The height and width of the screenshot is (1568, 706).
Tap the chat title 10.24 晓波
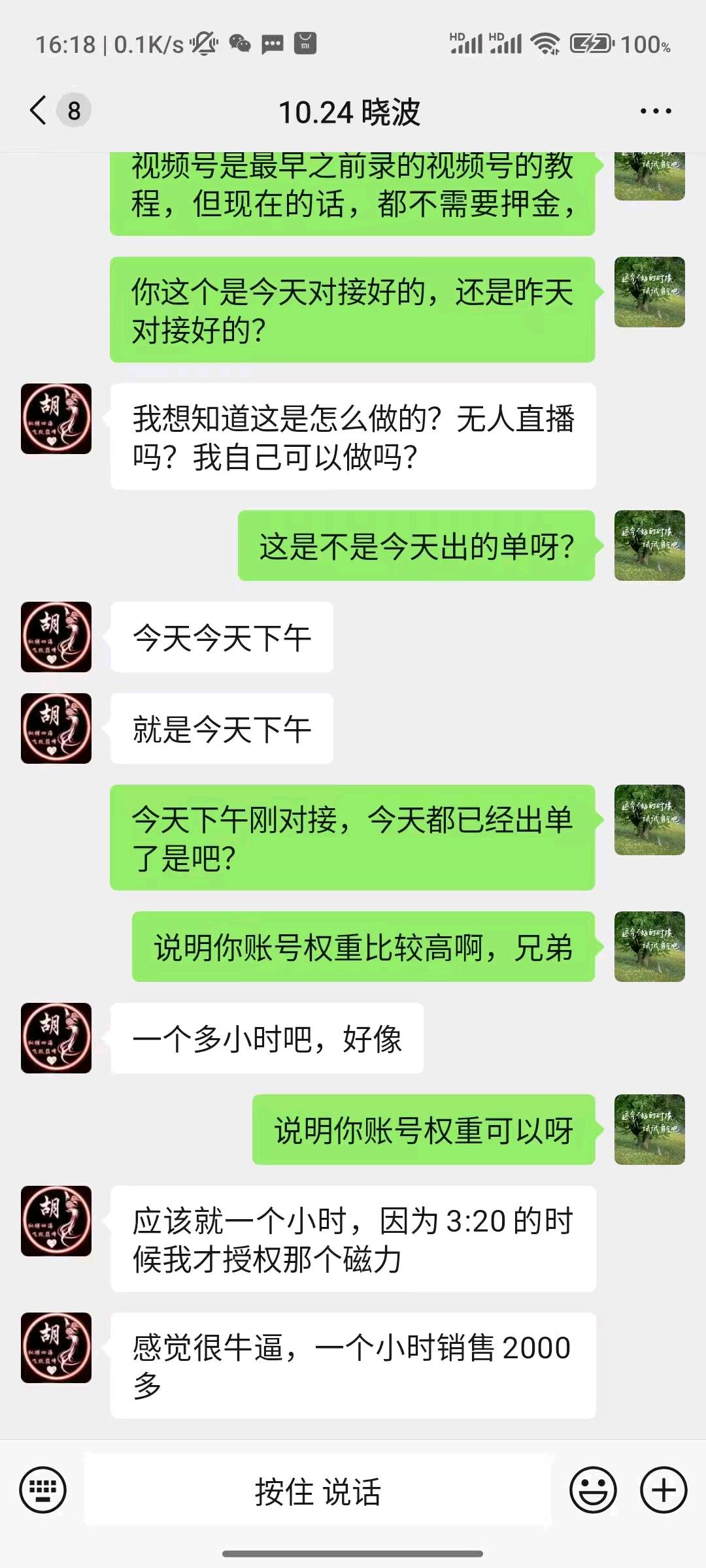[x=353, y=111]
